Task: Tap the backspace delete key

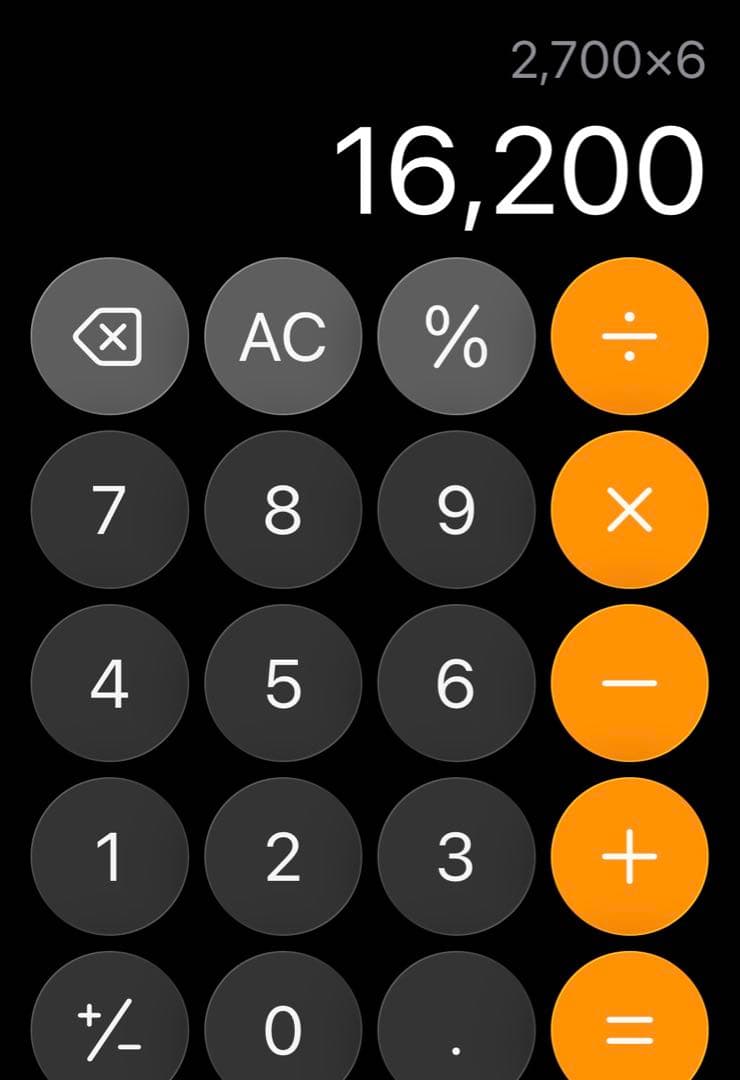Action: (x=109, y=336)
